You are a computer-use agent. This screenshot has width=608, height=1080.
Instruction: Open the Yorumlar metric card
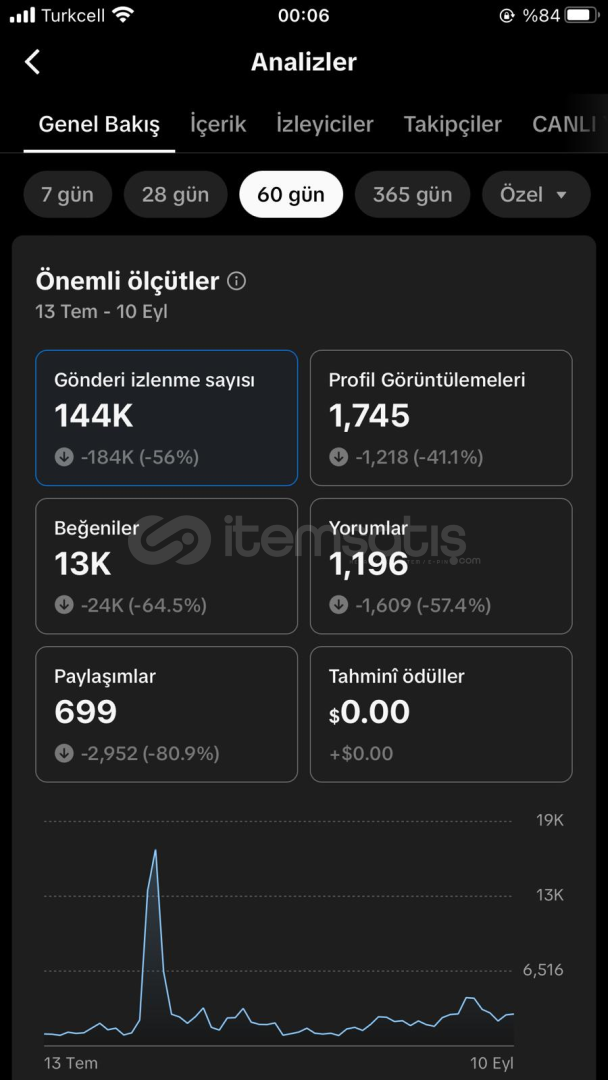point(441,566)
